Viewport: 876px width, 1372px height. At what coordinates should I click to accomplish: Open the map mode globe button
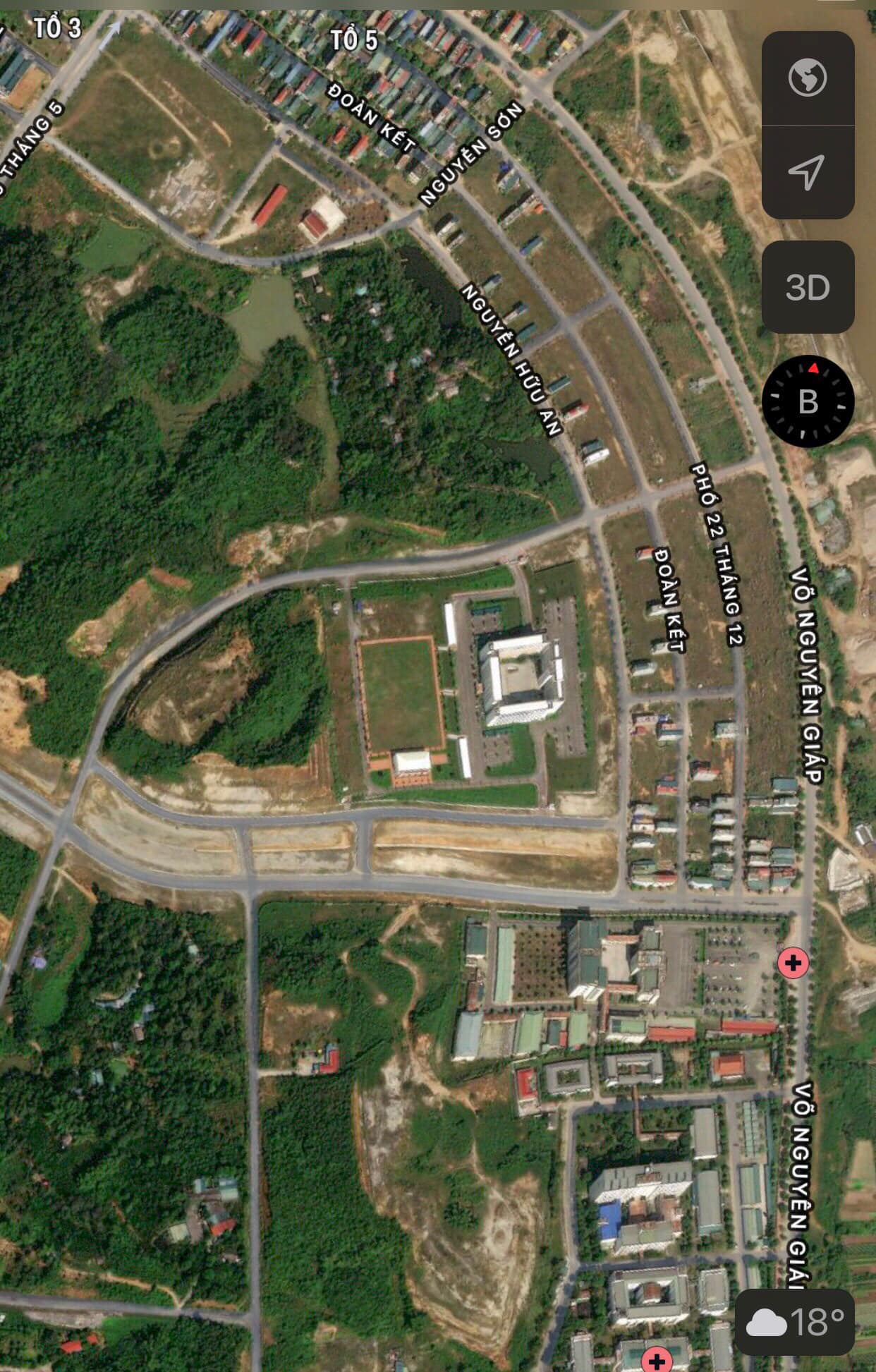coord(808,78)
